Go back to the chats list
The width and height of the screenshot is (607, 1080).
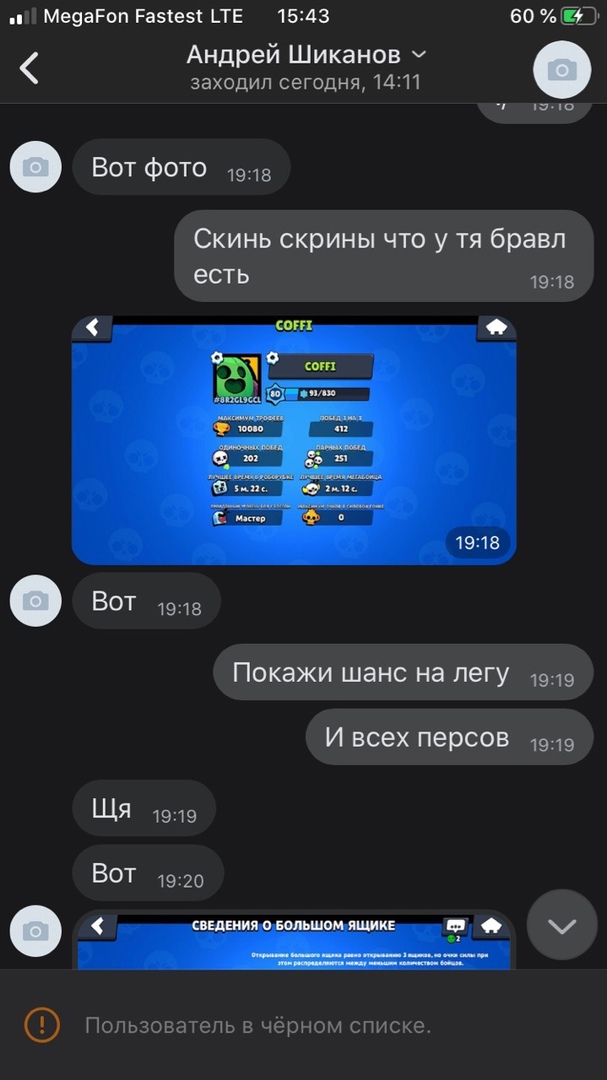[30, 68]
